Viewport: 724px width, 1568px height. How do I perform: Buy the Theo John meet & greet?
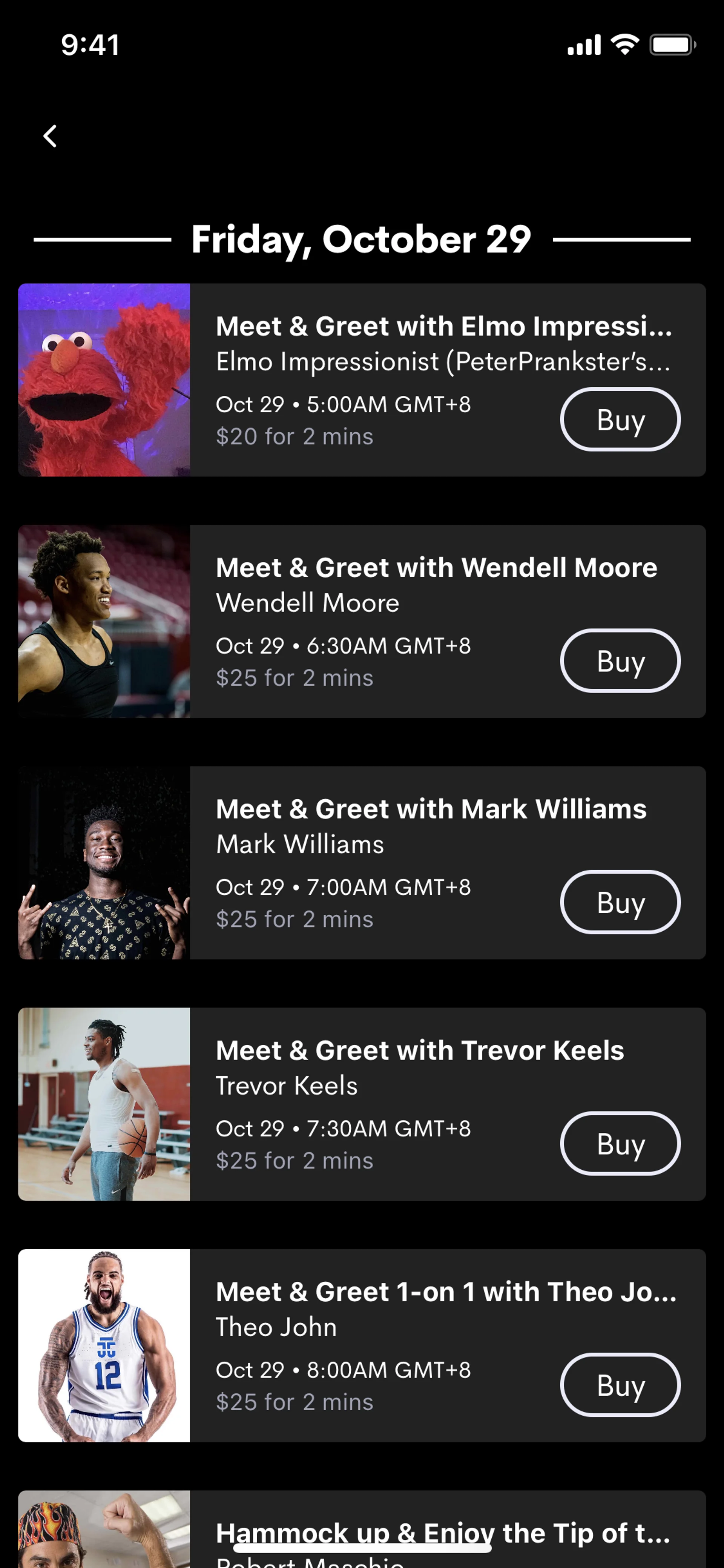(x=619, y=1385)
